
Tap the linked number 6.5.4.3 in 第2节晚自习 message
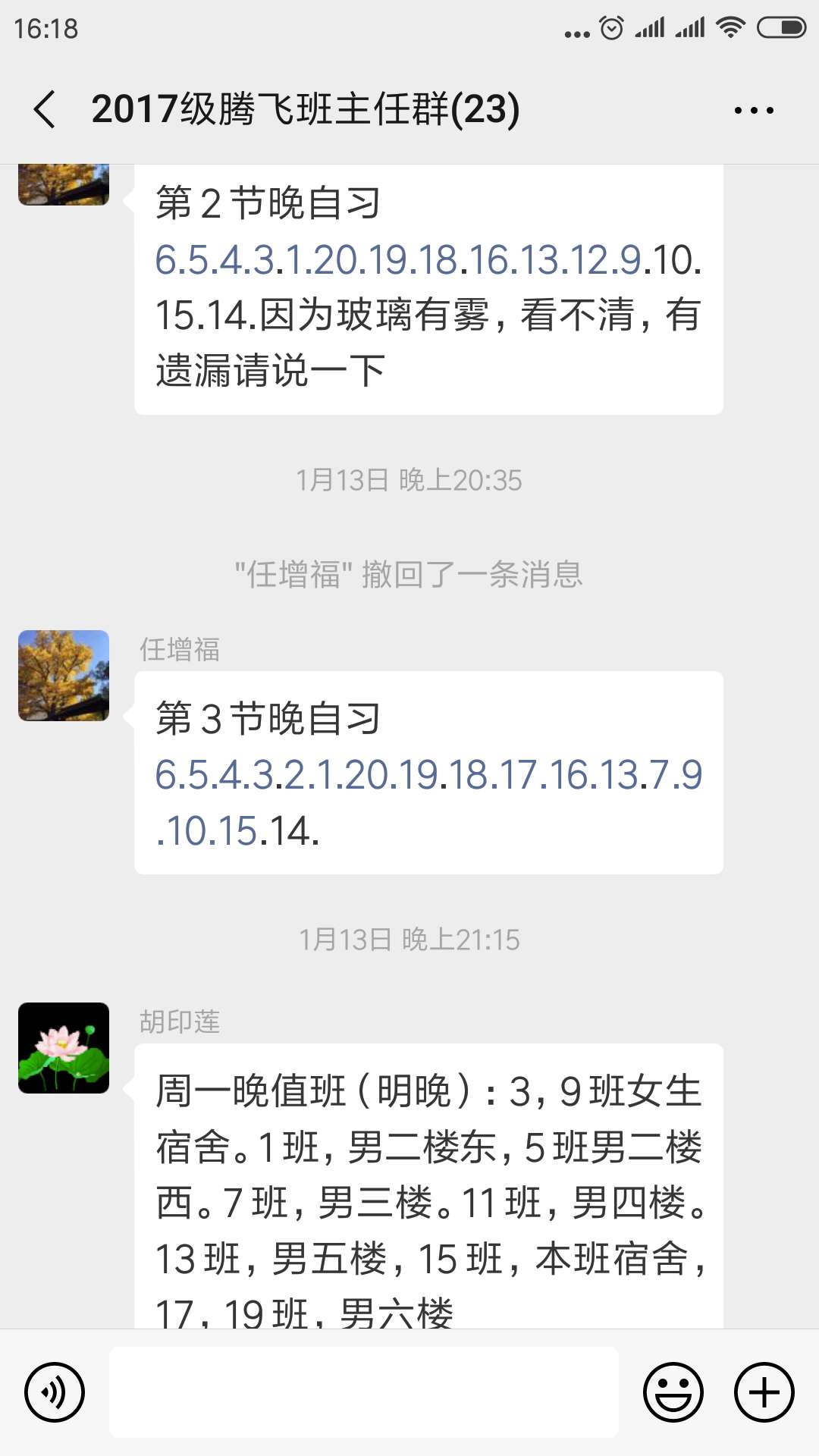(215, 260)
